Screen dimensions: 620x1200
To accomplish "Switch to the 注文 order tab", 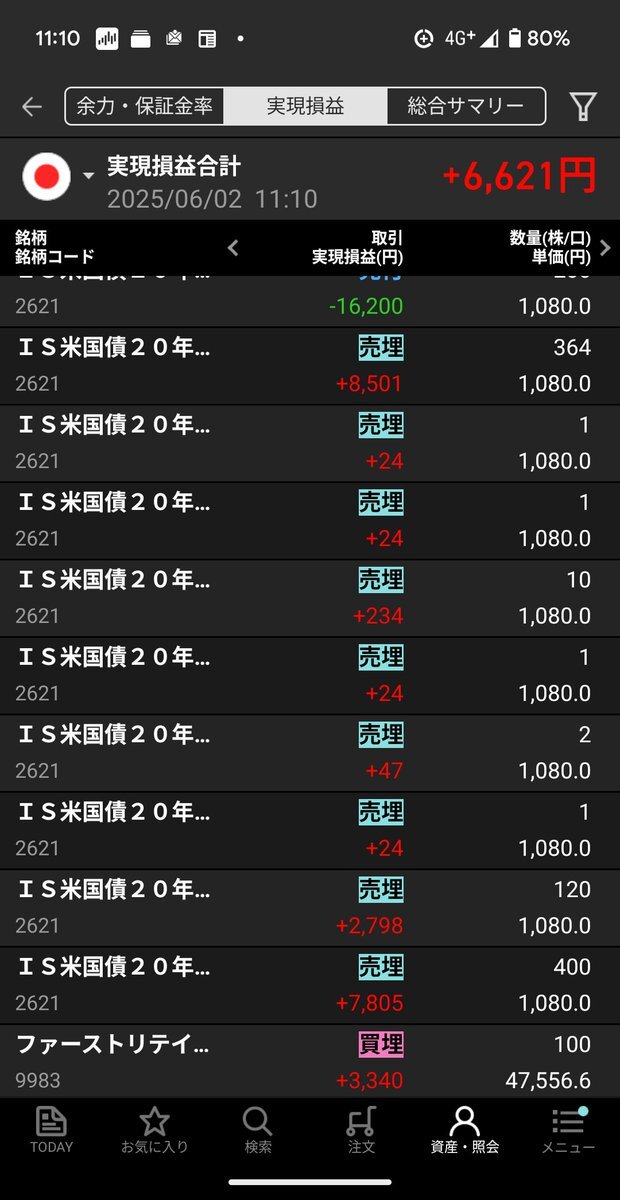I will pos(361,1130).
